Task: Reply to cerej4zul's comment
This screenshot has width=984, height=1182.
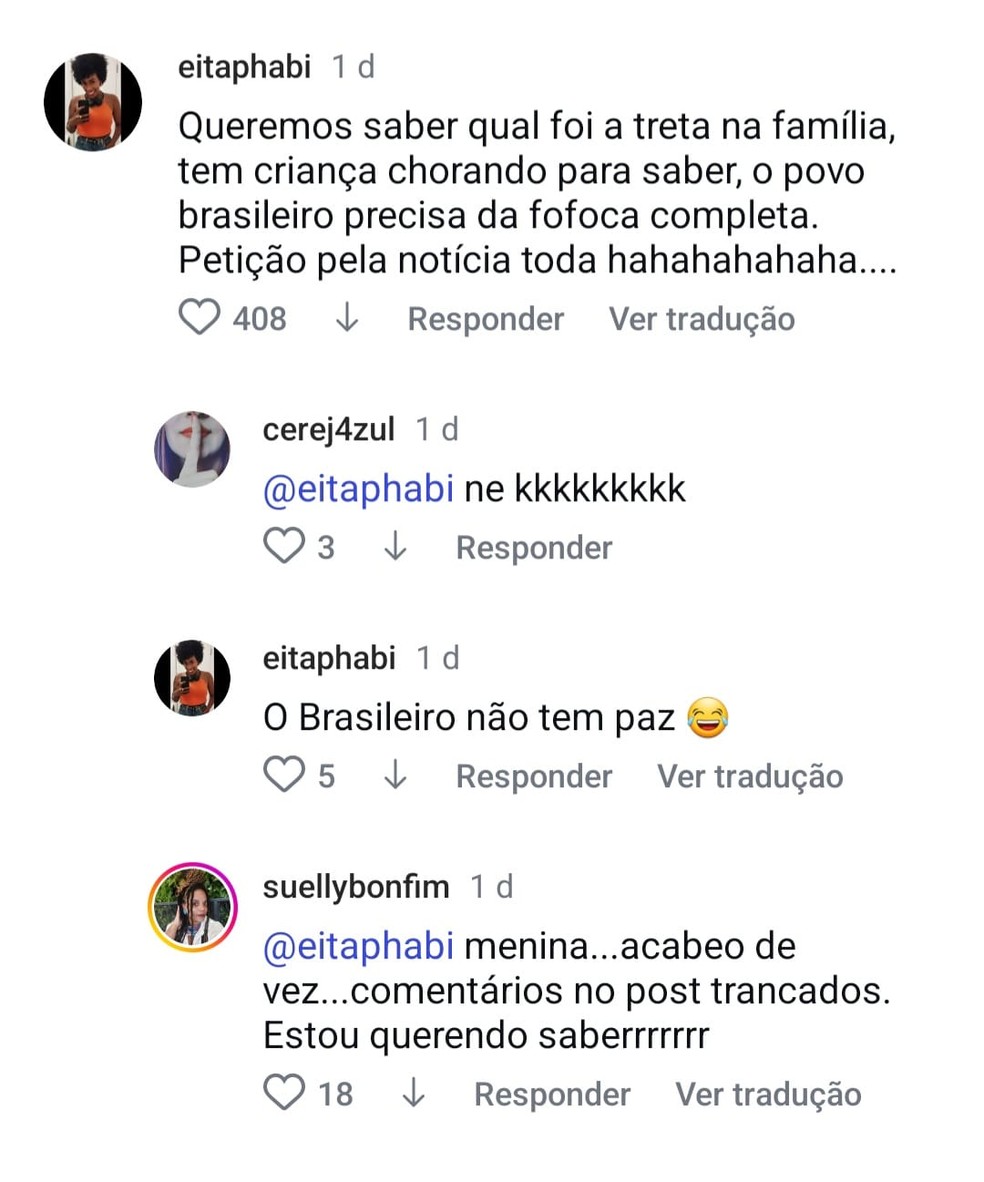Action: point(534,548)
